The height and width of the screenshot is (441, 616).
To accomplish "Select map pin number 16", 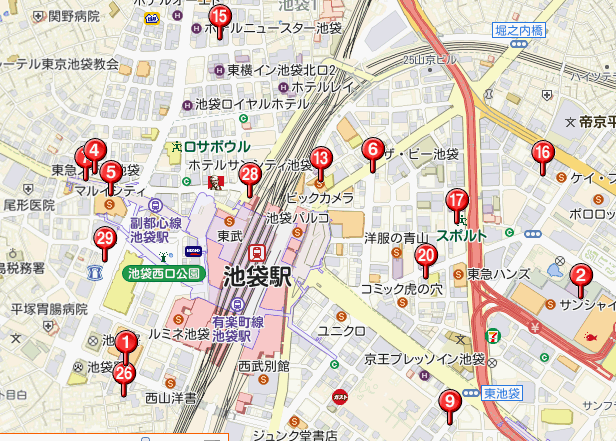I will click(543, 152).
